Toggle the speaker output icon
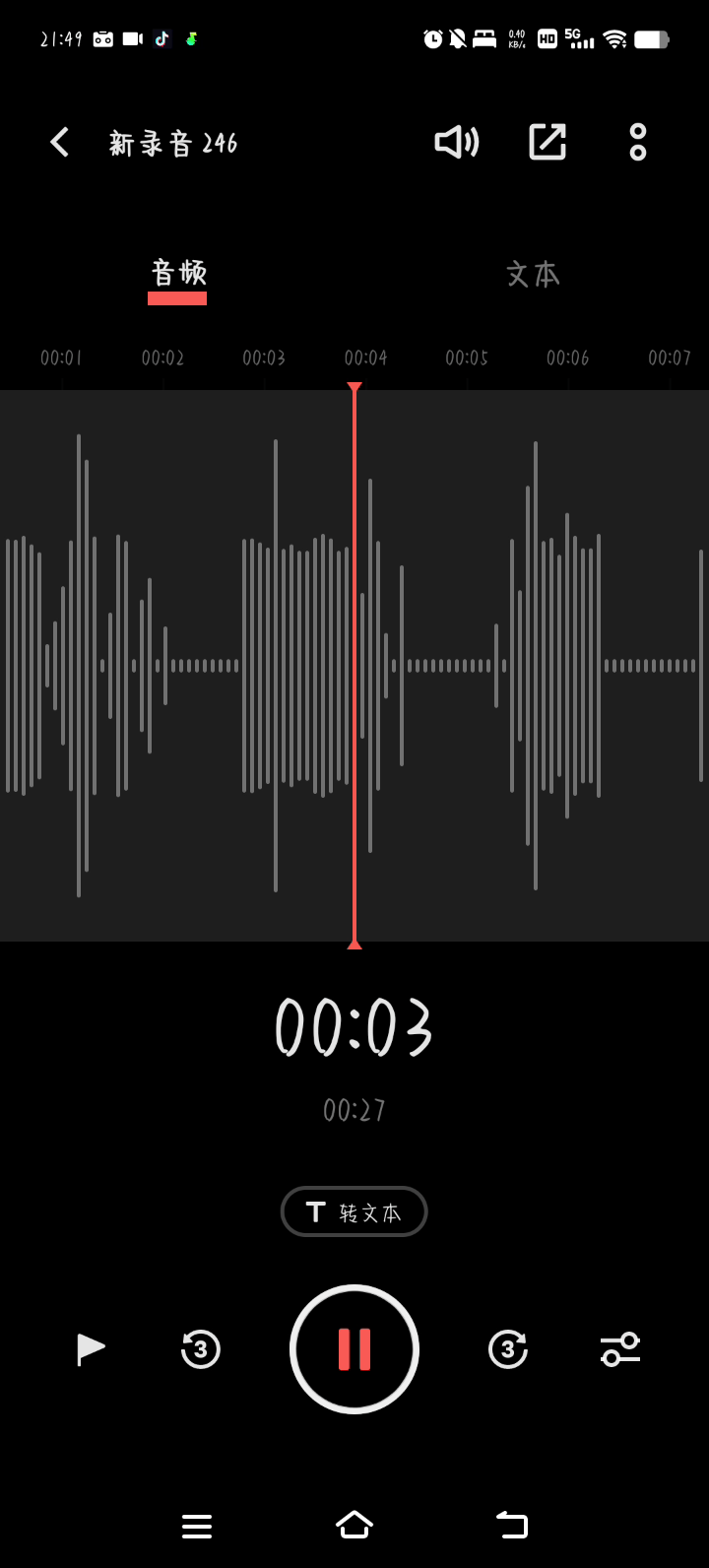 coord(456,143)
